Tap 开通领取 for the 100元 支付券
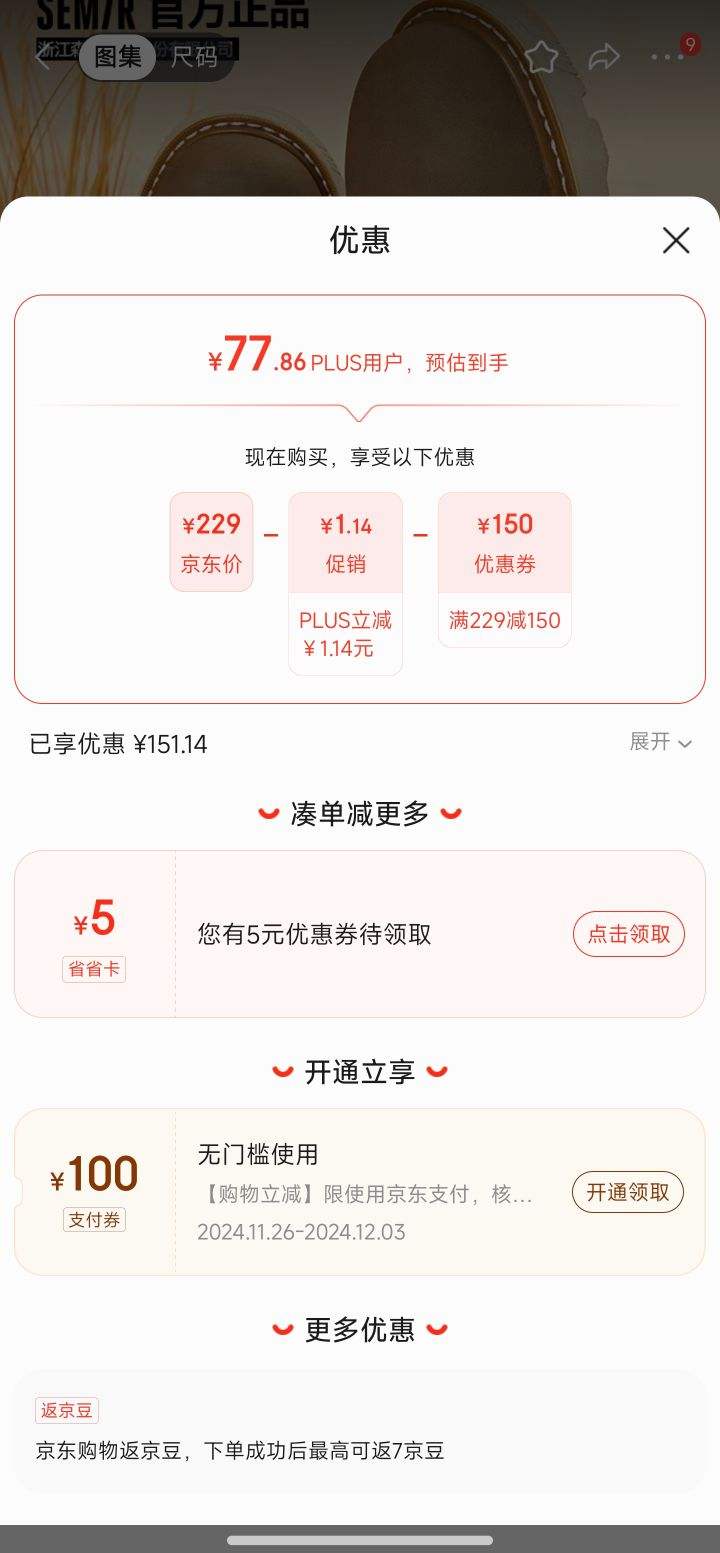The height and width of the screenshot is (1553, 720). tap(627, 1192)
